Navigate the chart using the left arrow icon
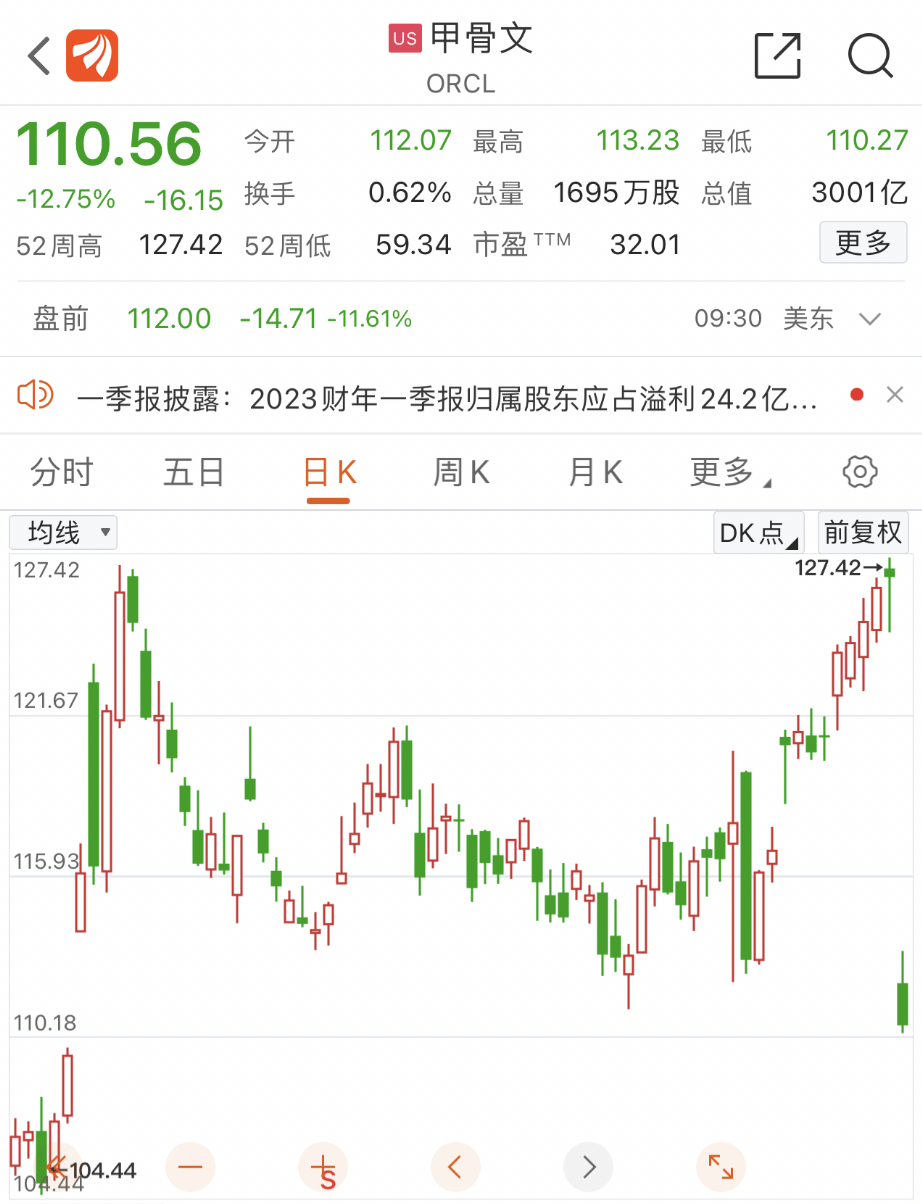The height and width of the screenshot is (1204, 922). point(456,1166)
